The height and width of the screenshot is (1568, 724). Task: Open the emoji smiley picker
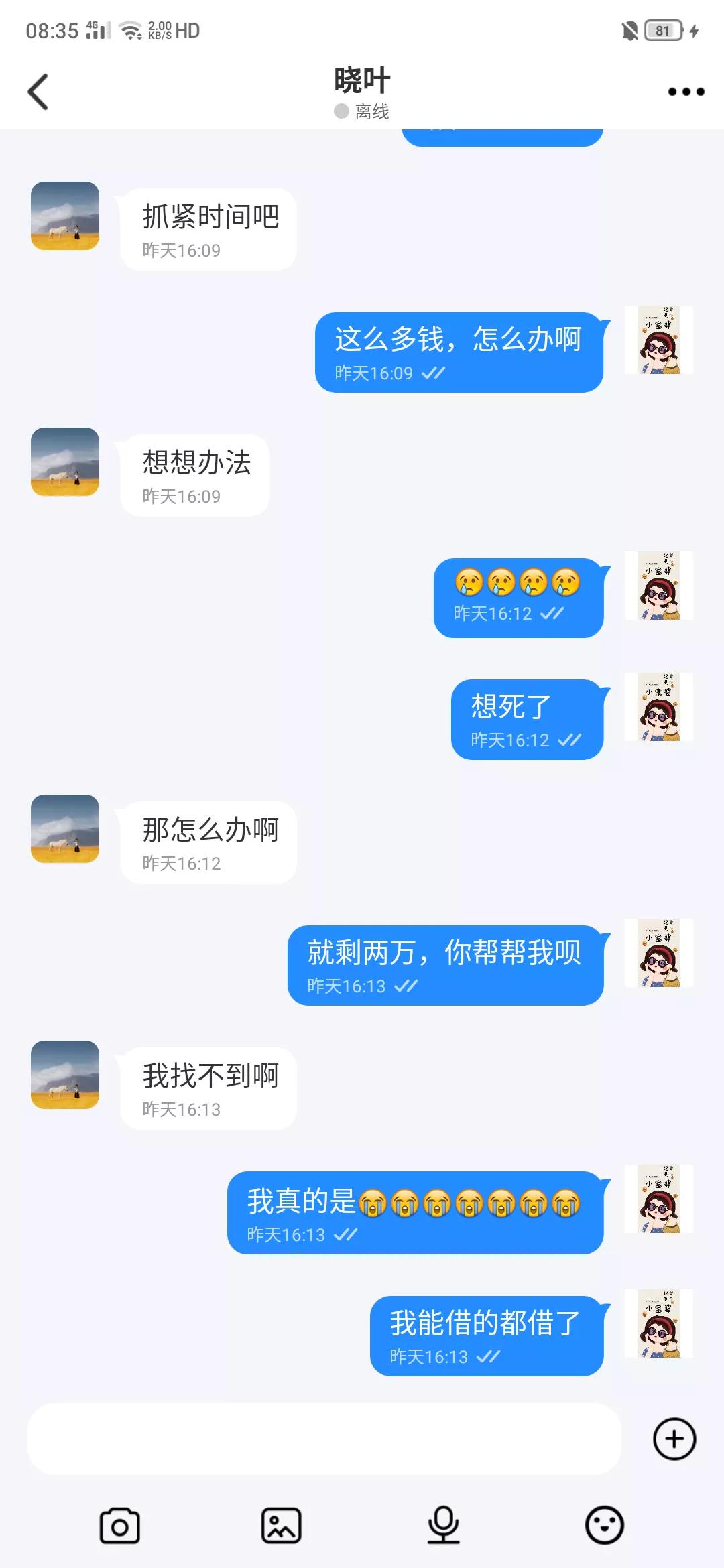pyautogui.click(x=604, y=1524)
